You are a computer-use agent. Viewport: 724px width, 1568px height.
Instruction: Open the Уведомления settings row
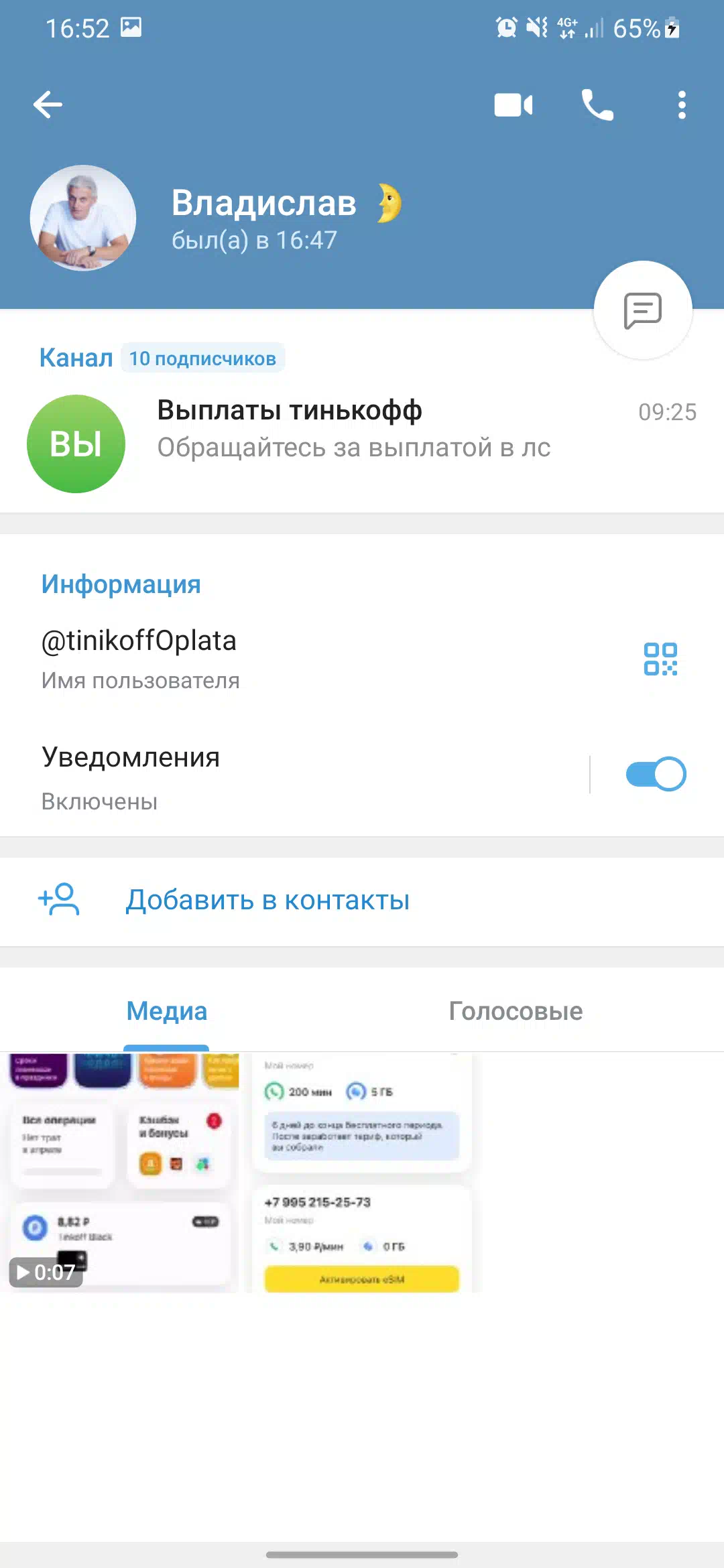[295, 776]
